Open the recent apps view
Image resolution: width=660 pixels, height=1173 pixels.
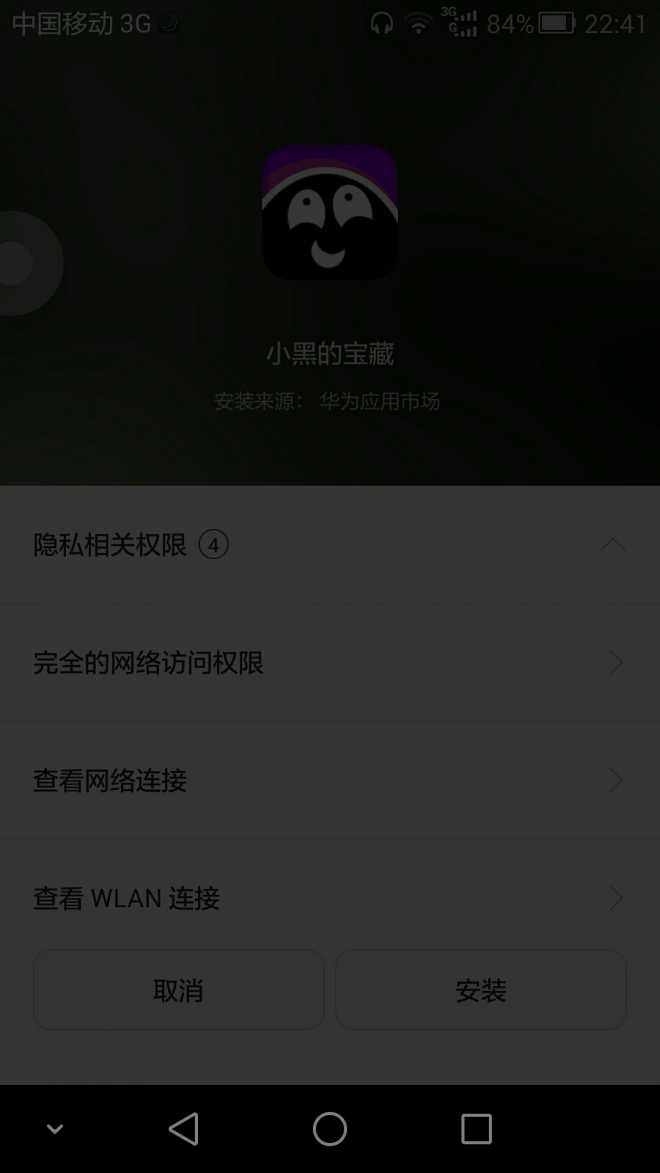476,1129
